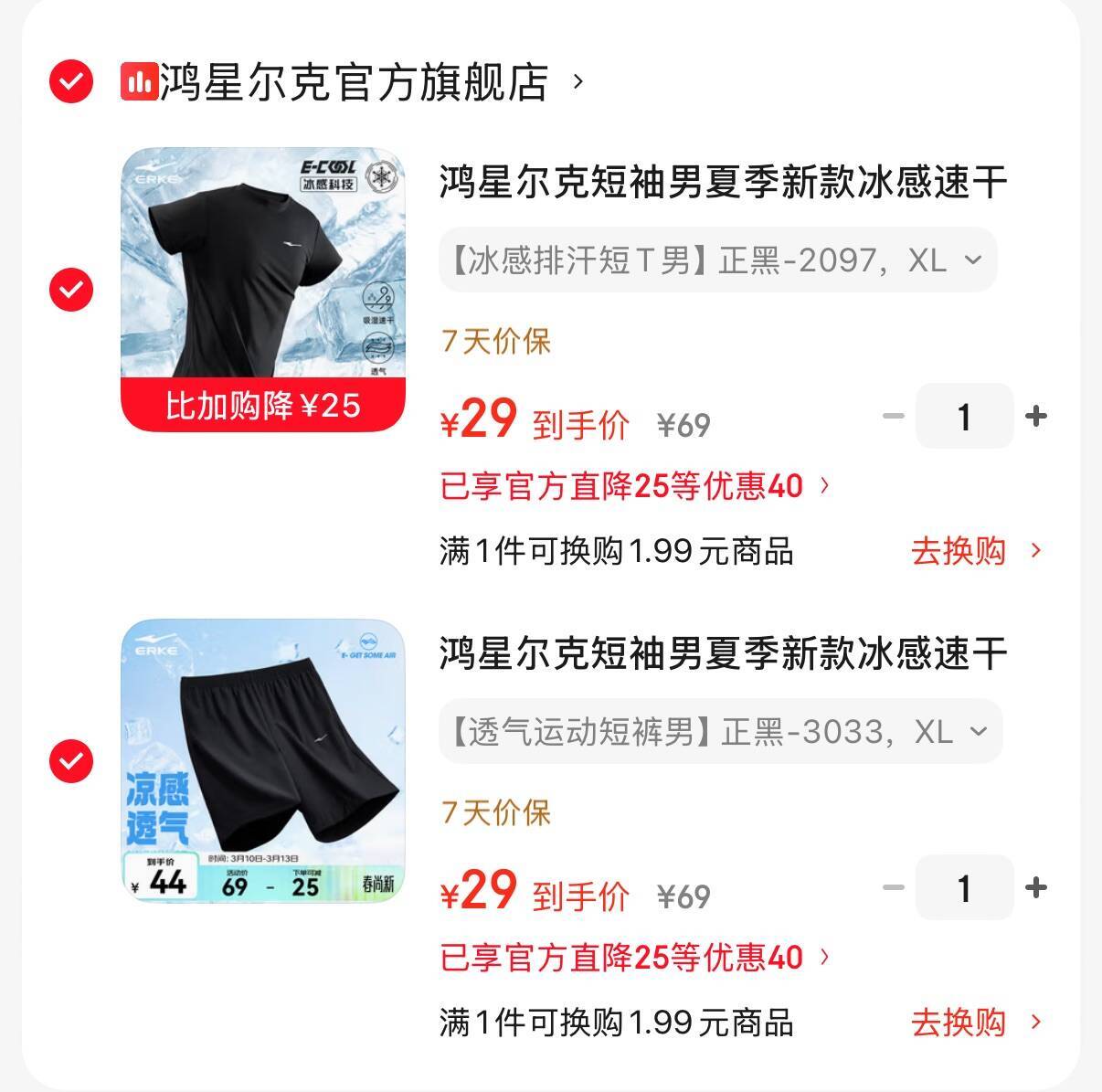Deselect the 冰感排汗短T男 item checkbox

pos(70,290)
